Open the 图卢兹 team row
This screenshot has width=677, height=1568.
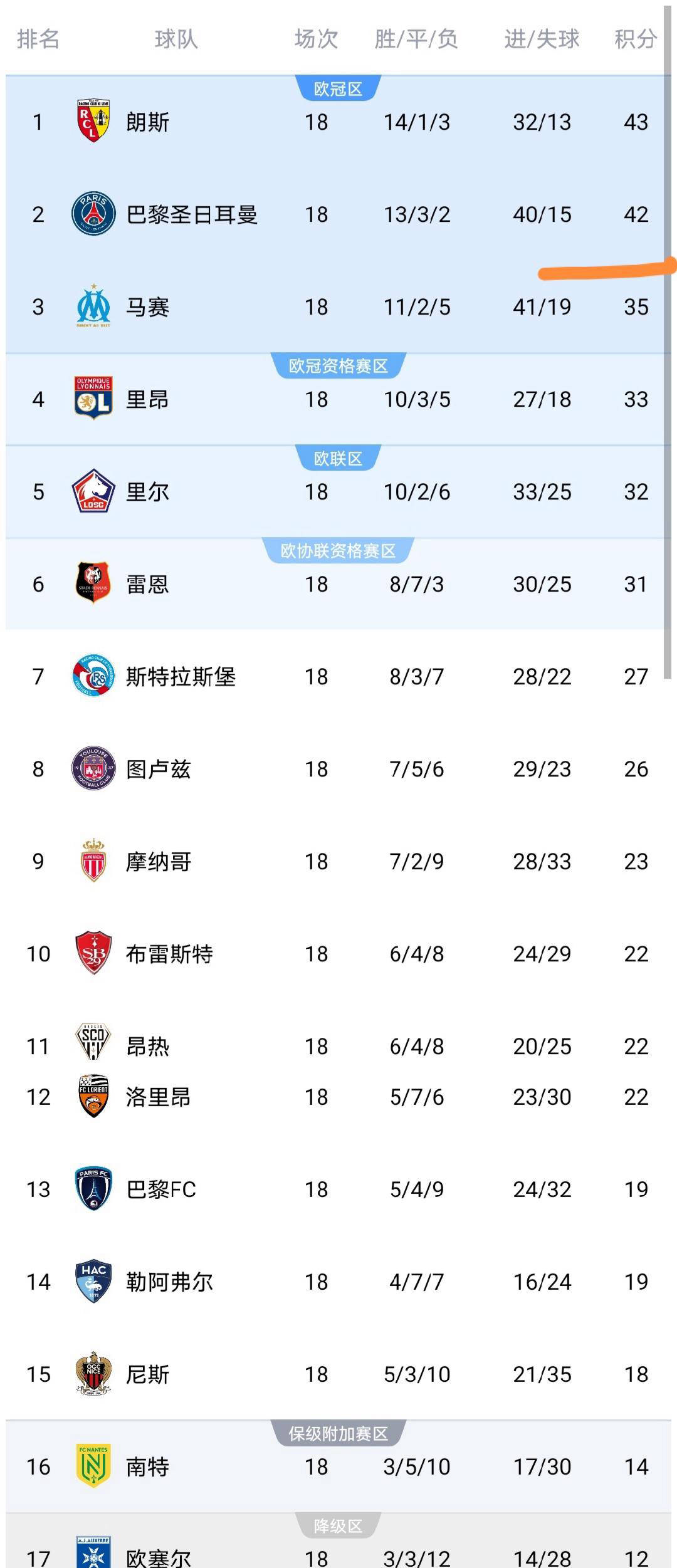click(158, 770)
